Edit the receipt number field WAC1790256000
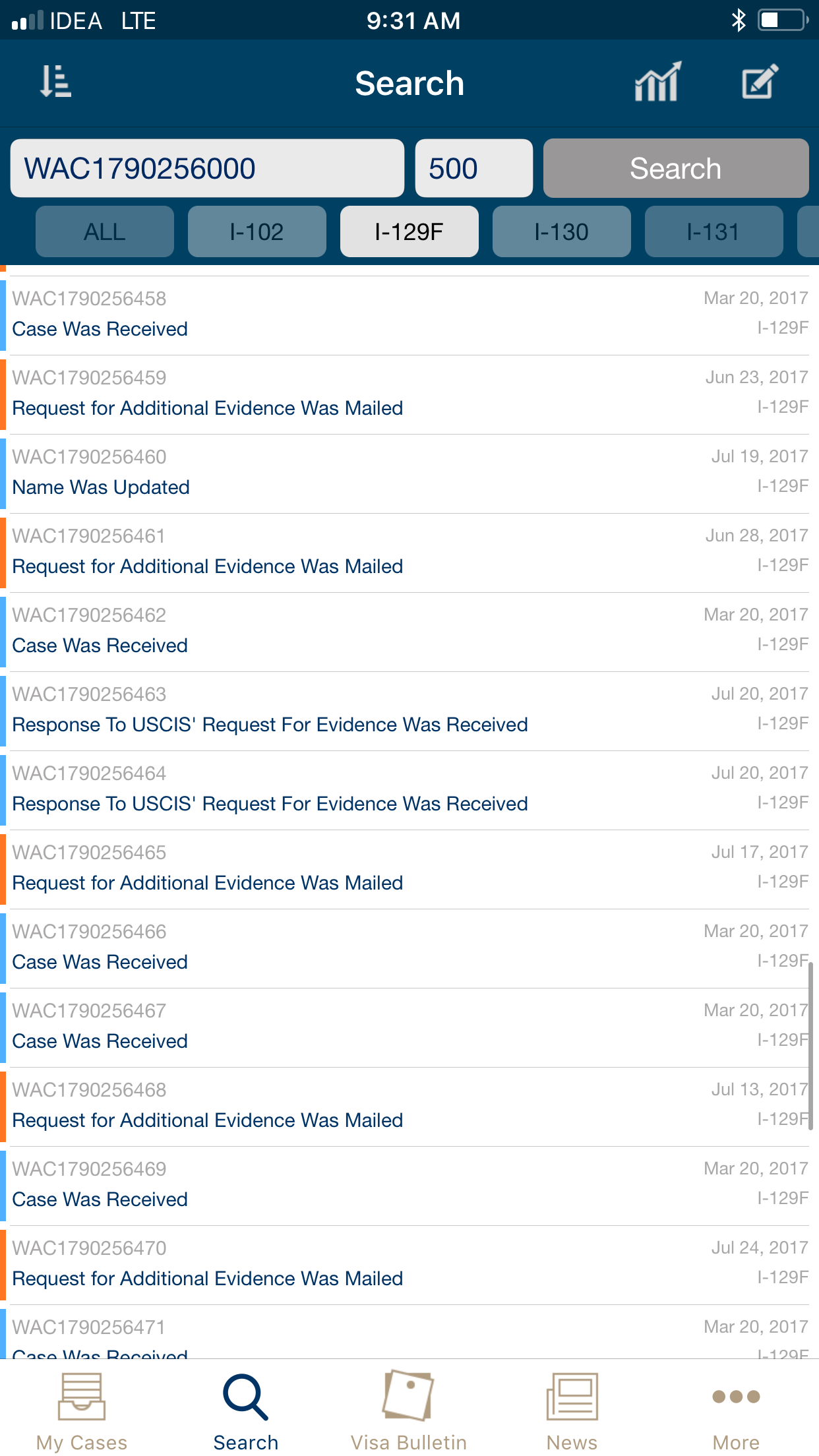 click(x=207, y=168)
